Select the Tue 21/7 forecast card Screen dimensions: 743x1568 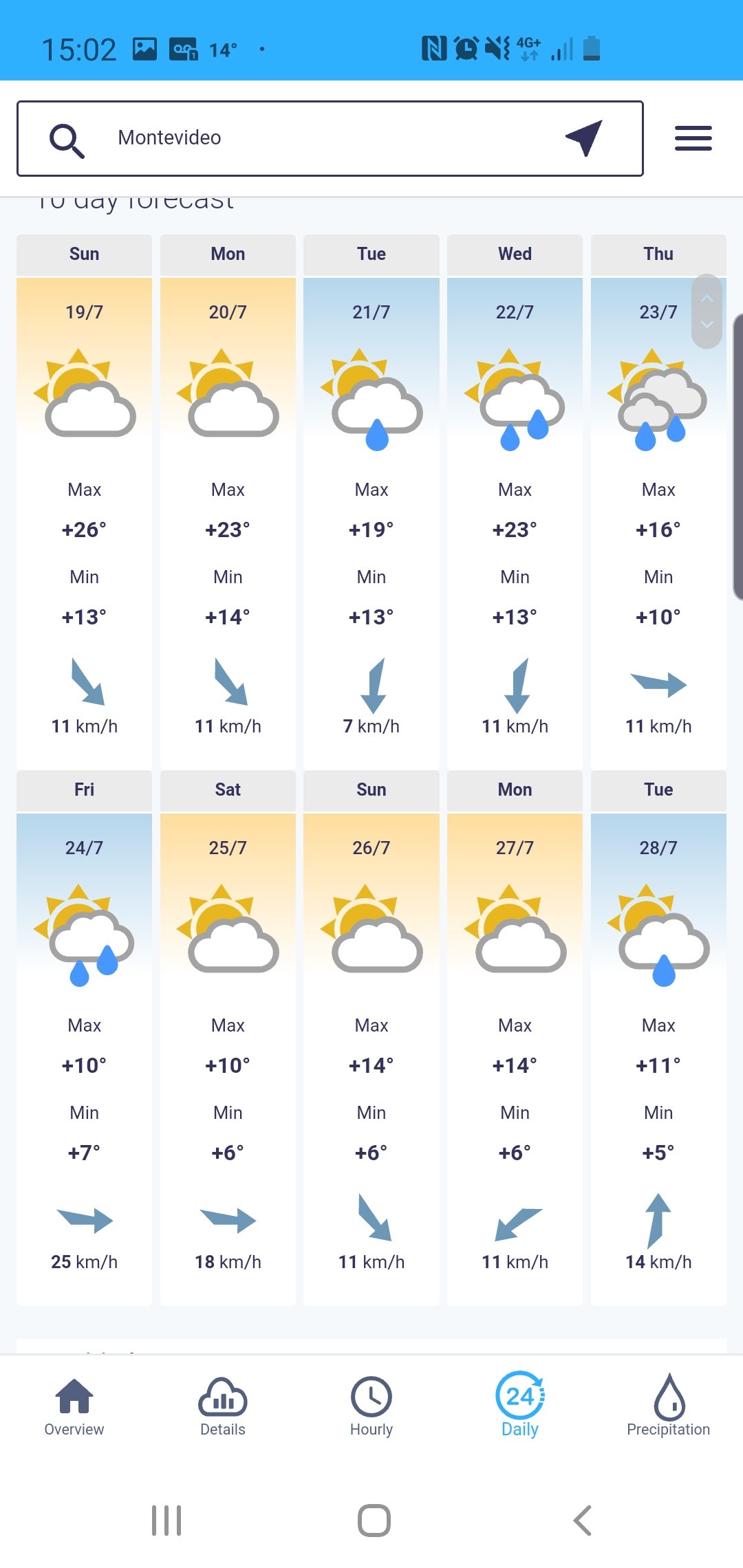coord(371,502)
